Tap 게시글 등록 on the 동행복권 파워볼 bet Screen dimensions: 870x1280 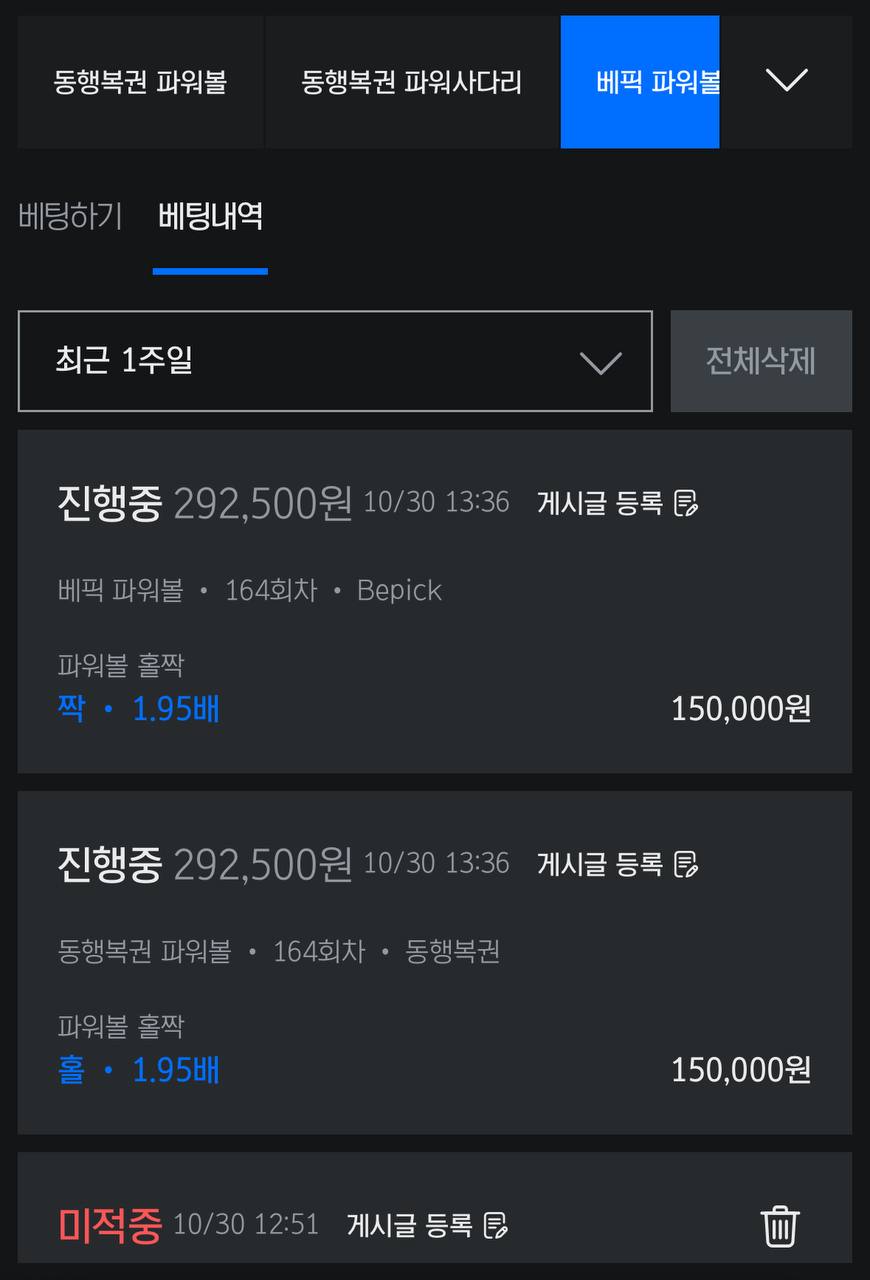[x=617, y=863]
